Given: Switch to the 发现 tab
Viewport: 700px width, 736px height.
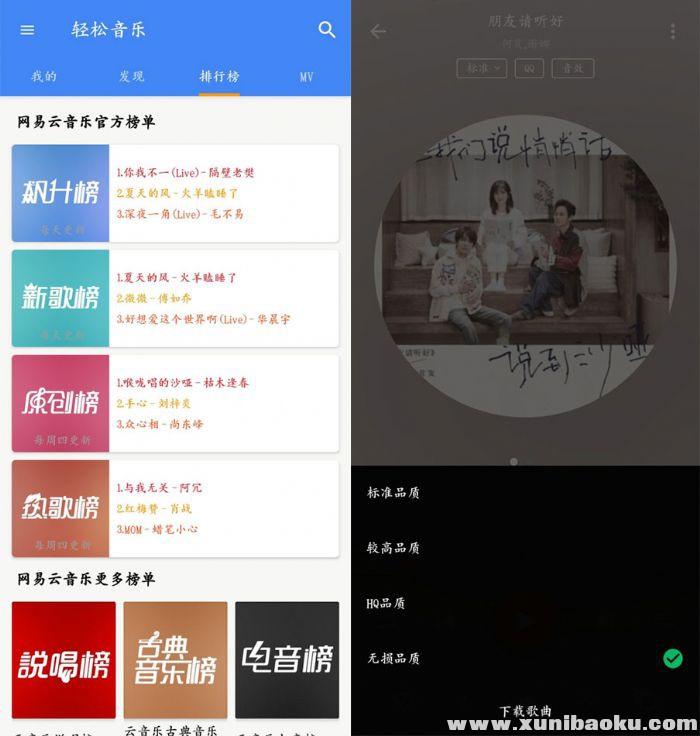Looking at the screenshot, I should 131,76.
